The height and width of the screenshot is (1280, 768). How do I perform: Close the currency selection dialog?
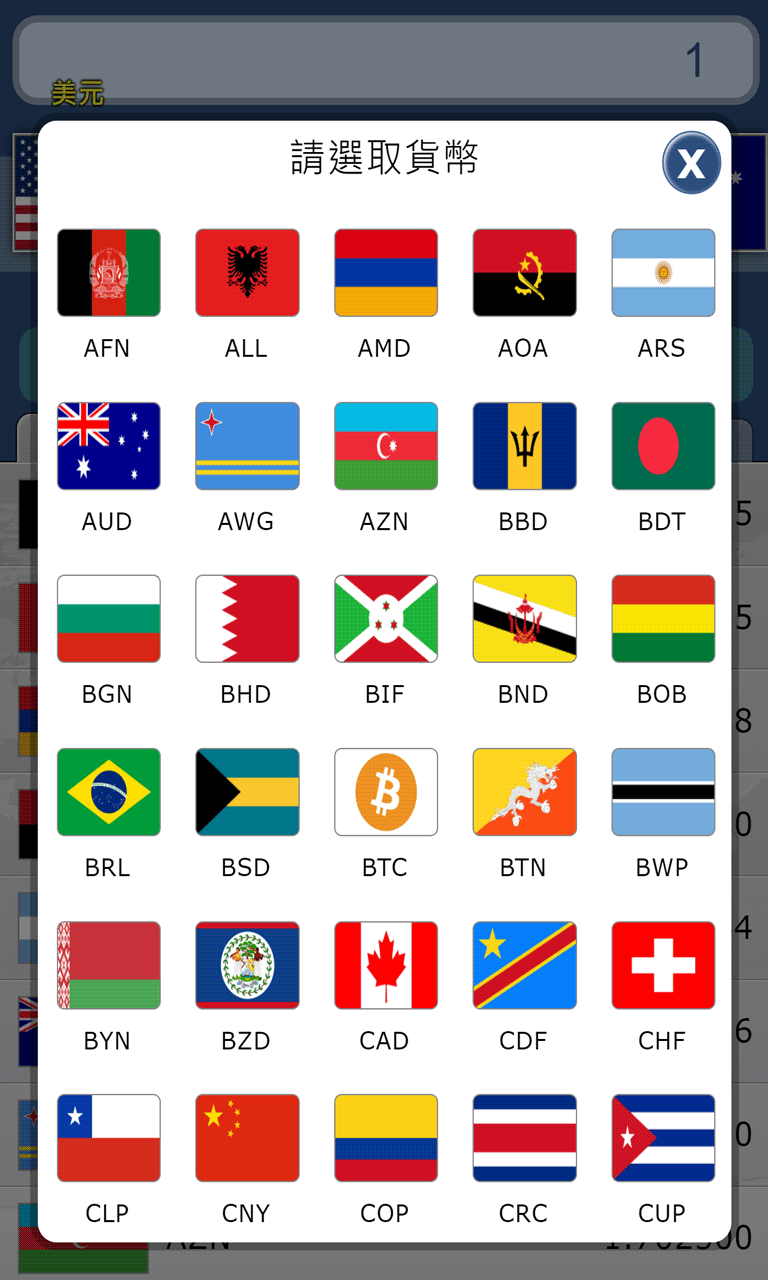tap(691, 162)
